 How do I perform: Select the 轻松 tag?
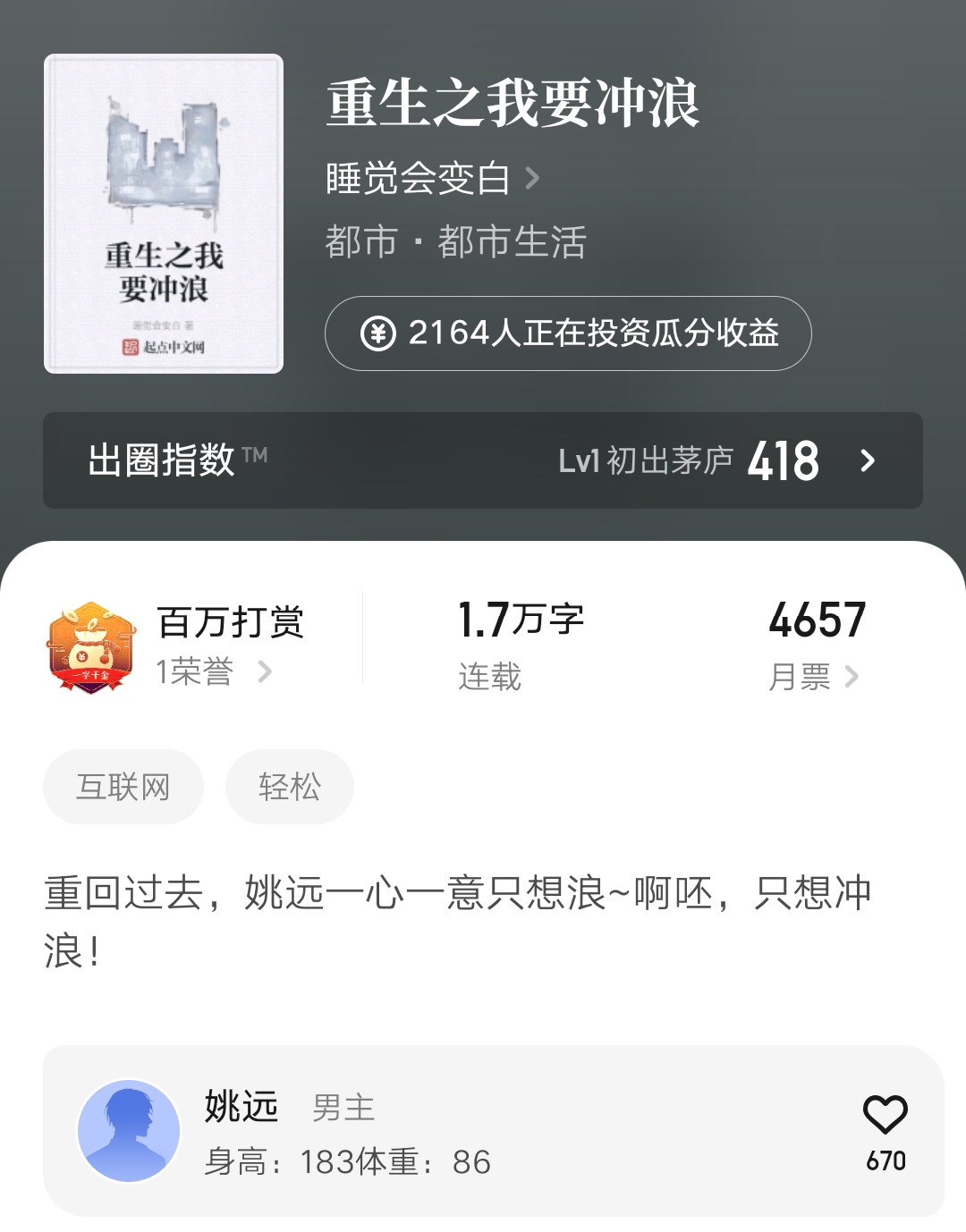289,786
